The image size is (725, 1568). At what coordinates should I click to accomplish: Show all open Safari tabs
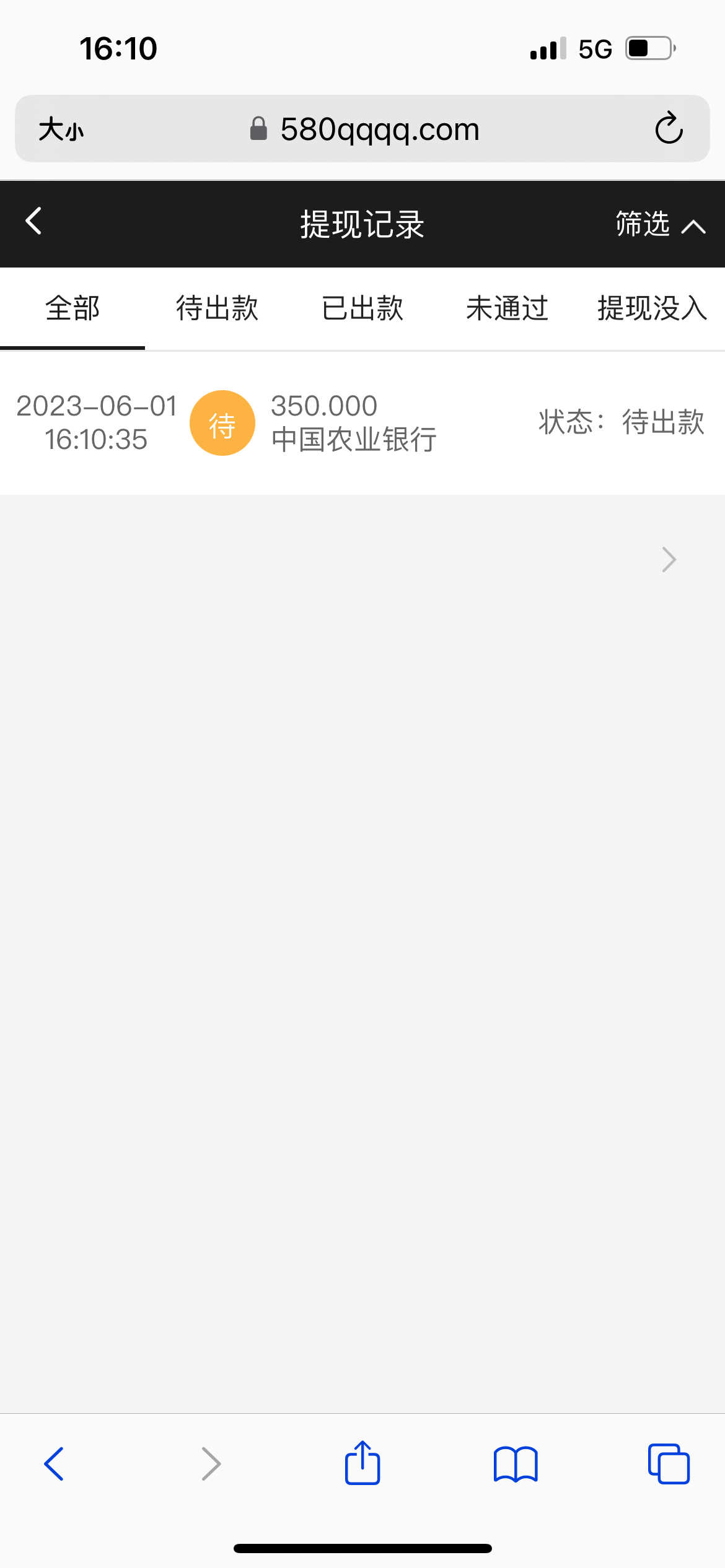click(x=669, y=1464)
